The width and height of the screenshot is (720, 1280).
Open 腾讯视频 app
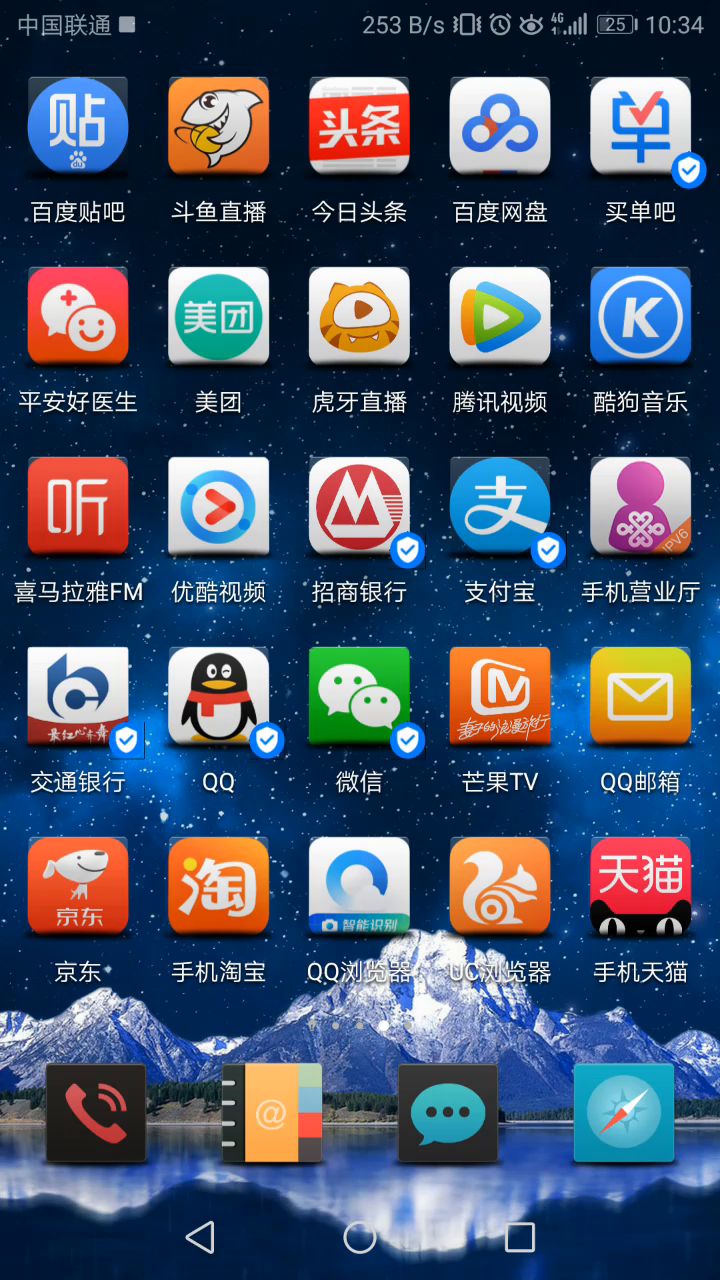500,317
